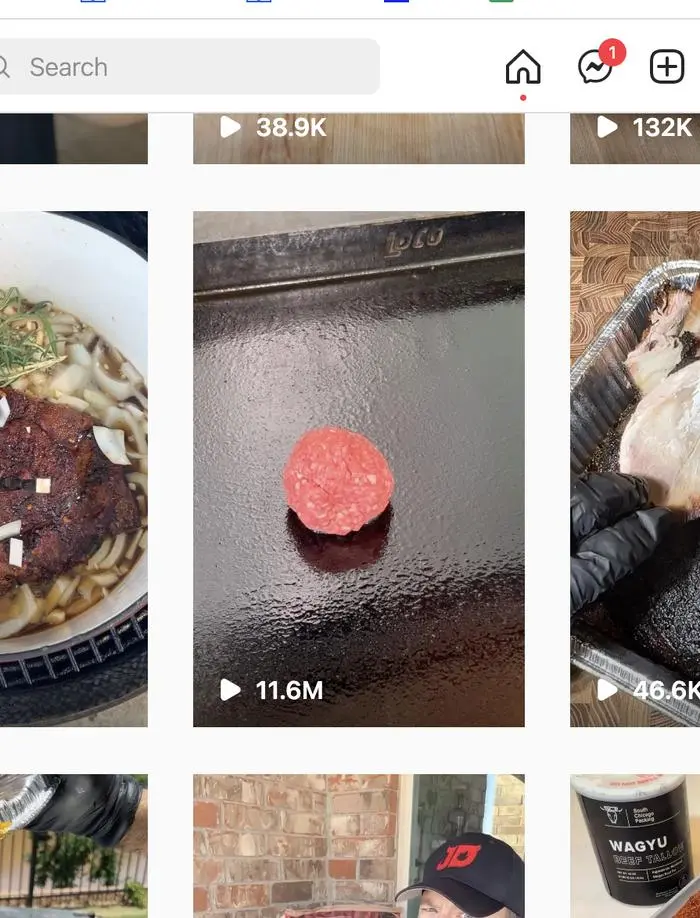This screenshot has height=918, width=700.
Task: Open the video with black gloved hand by fence
Action: tap(73, 846)
